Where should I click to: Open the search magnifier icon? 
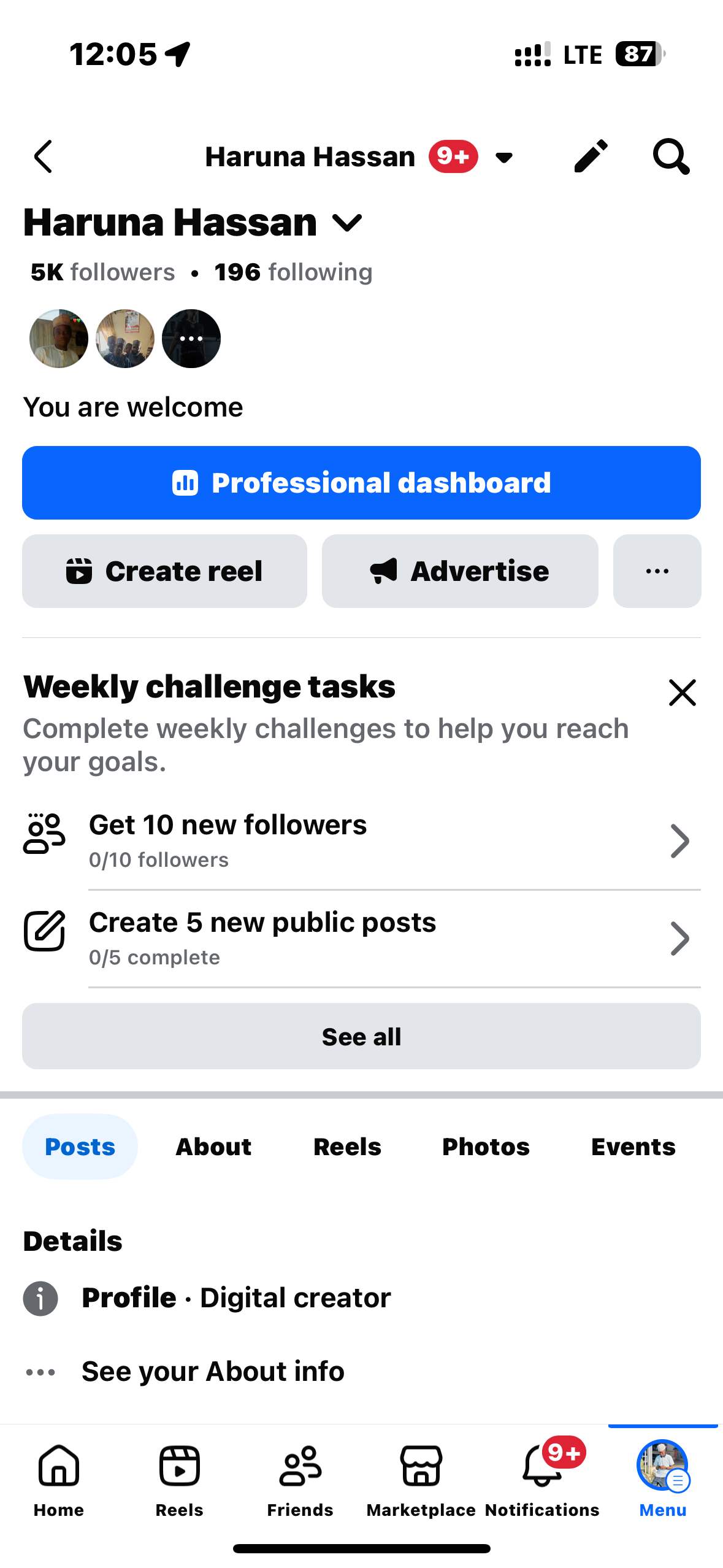pyautogui.click(x=671, y=156)
